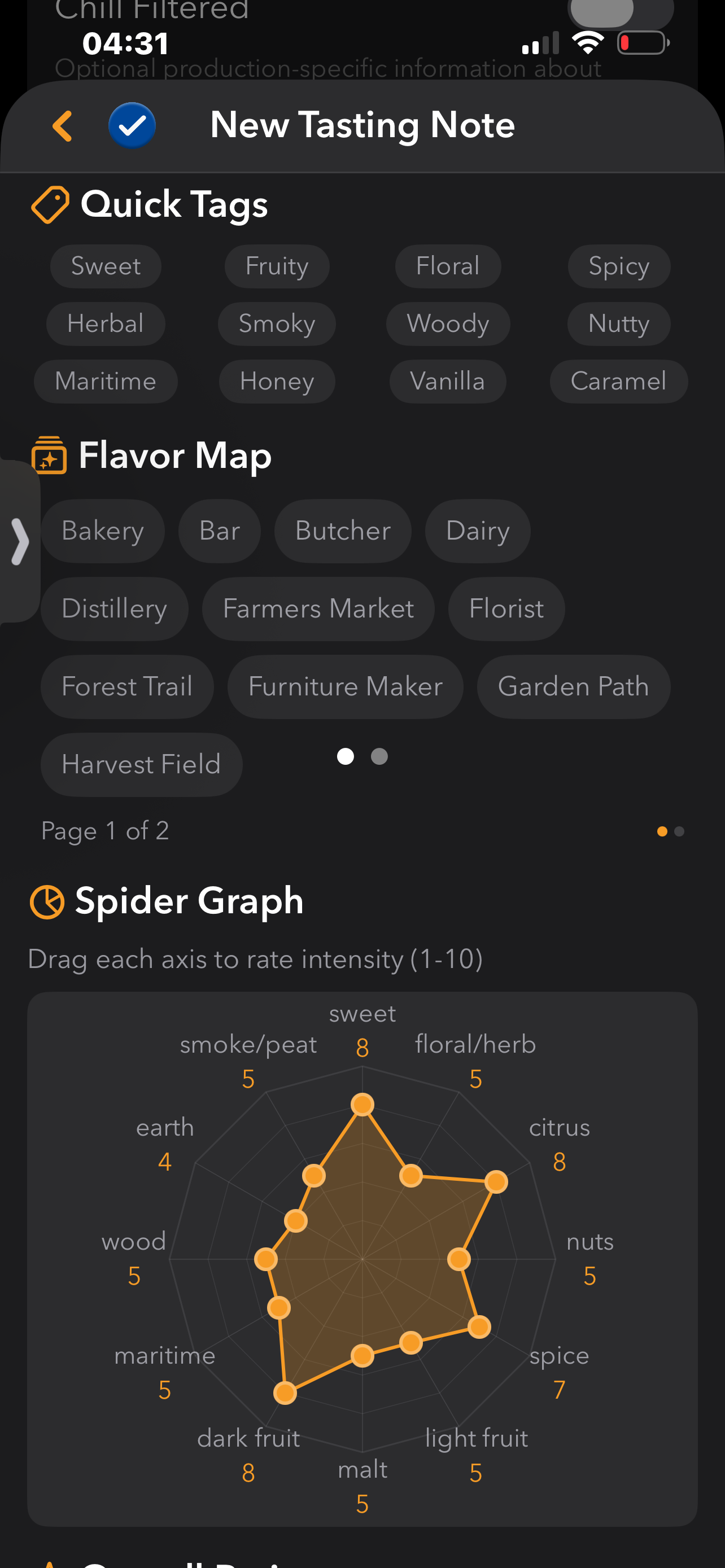Select the Sweet quick tag
The height and width of the screenshot is (1568, 725).
(x=106, y=266)
